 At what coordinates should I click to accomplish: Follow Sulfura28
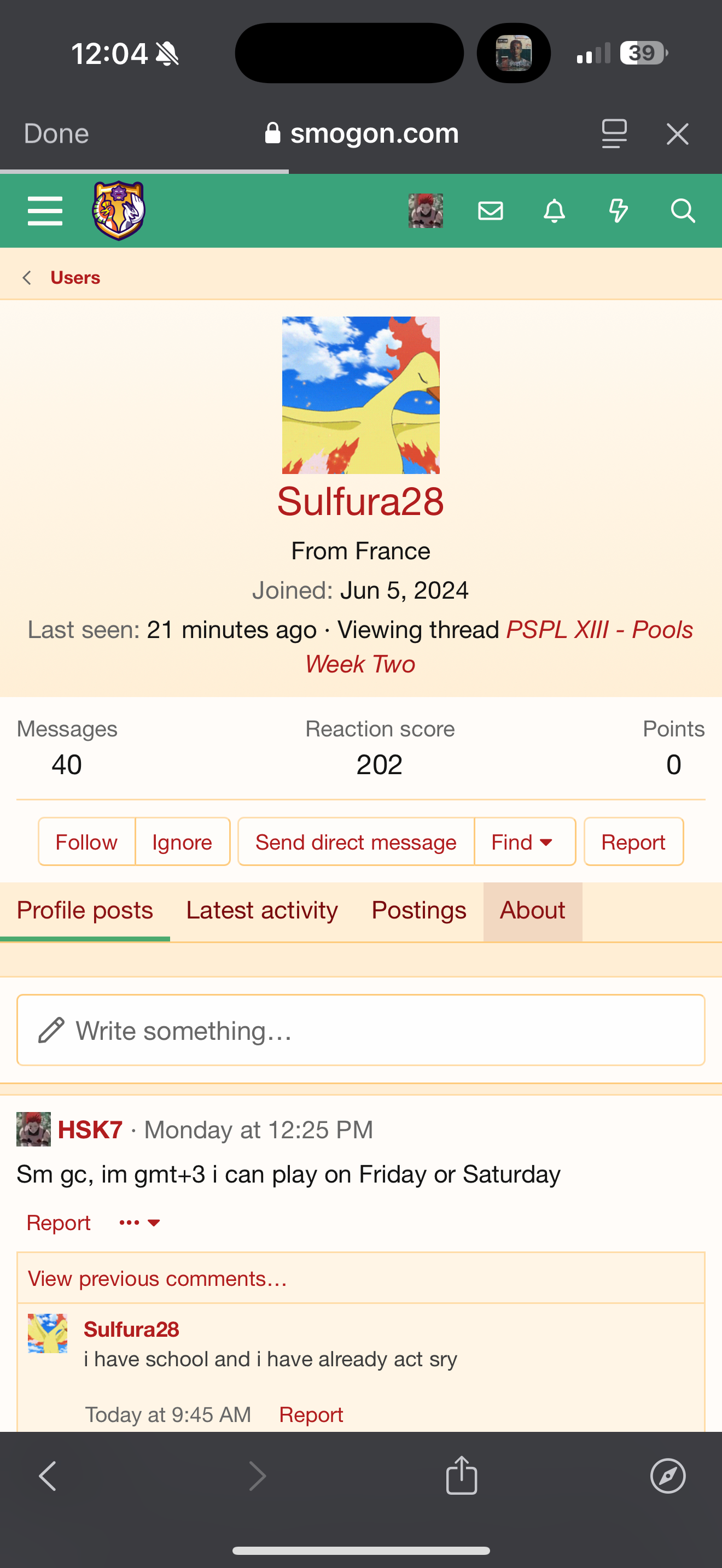(86, 842)
